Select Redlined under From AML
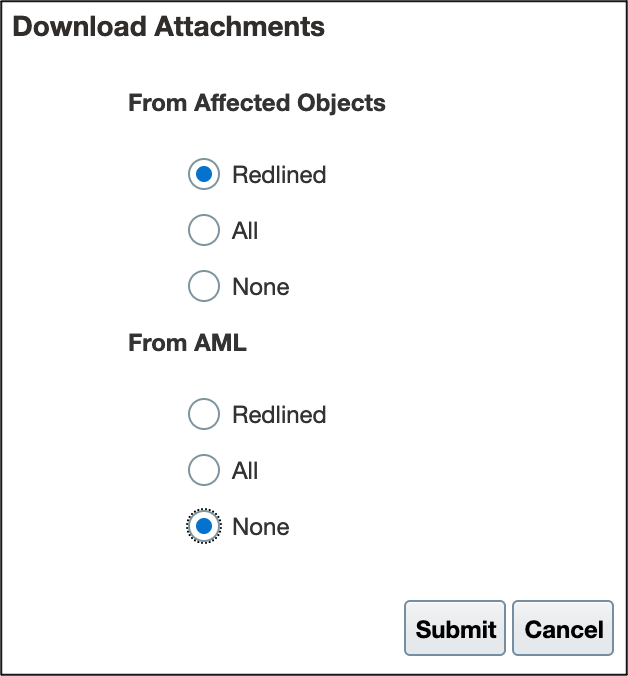 [204, 414]
